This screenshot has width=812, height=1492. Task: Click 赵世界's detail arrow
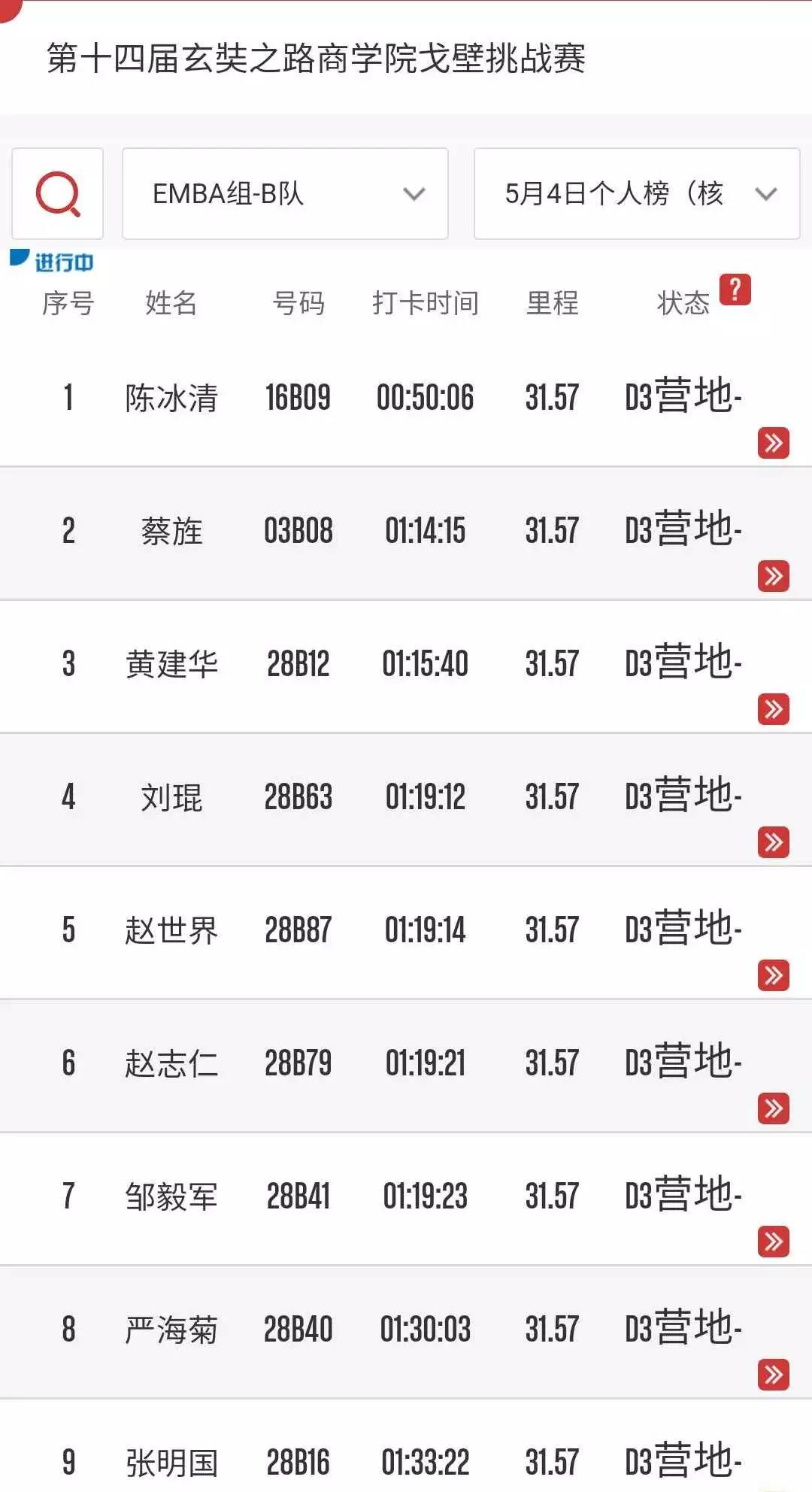(774, 975)
